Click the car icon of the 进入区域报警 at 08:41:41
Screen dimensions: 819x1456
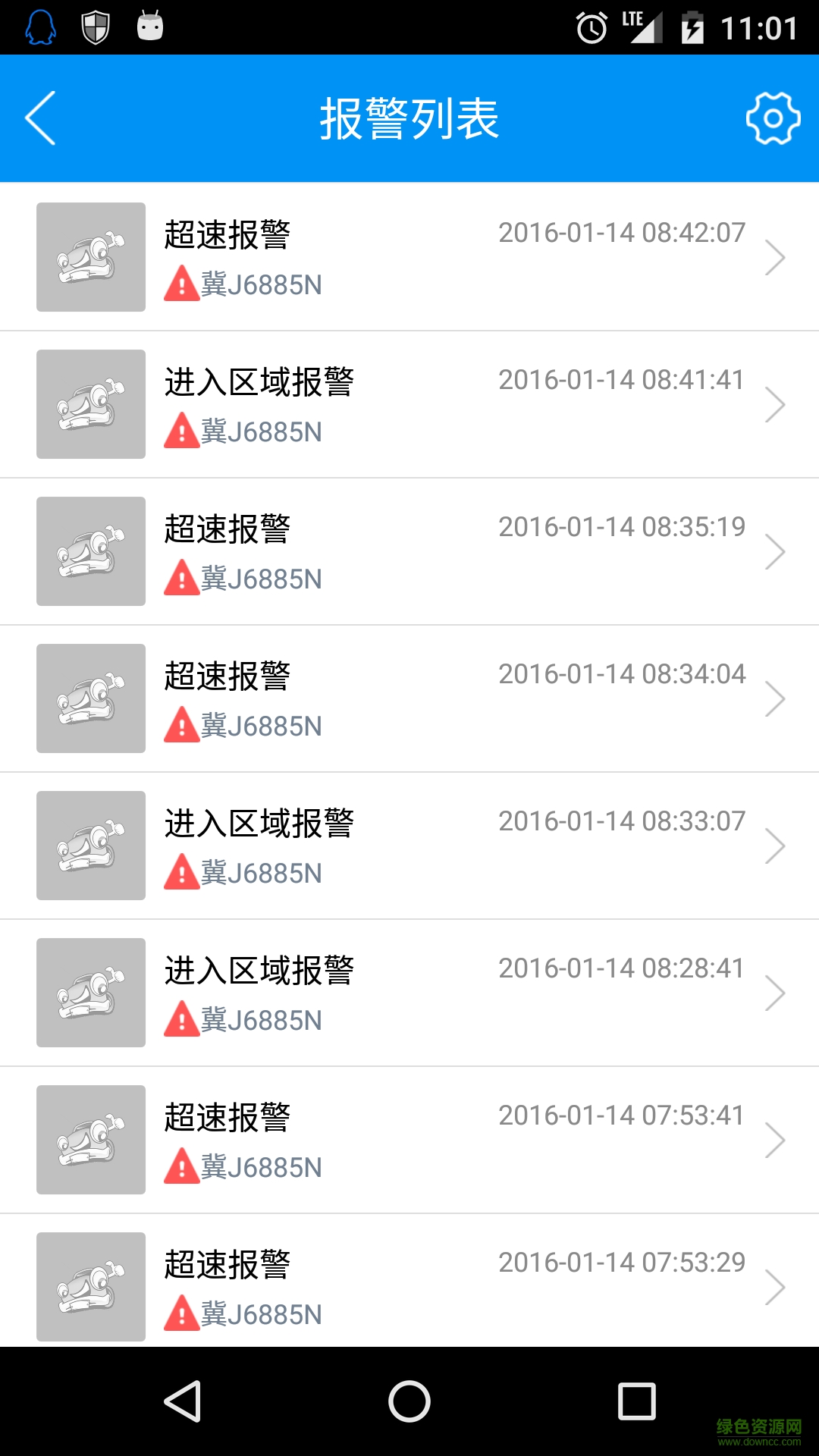click(89, 403)
